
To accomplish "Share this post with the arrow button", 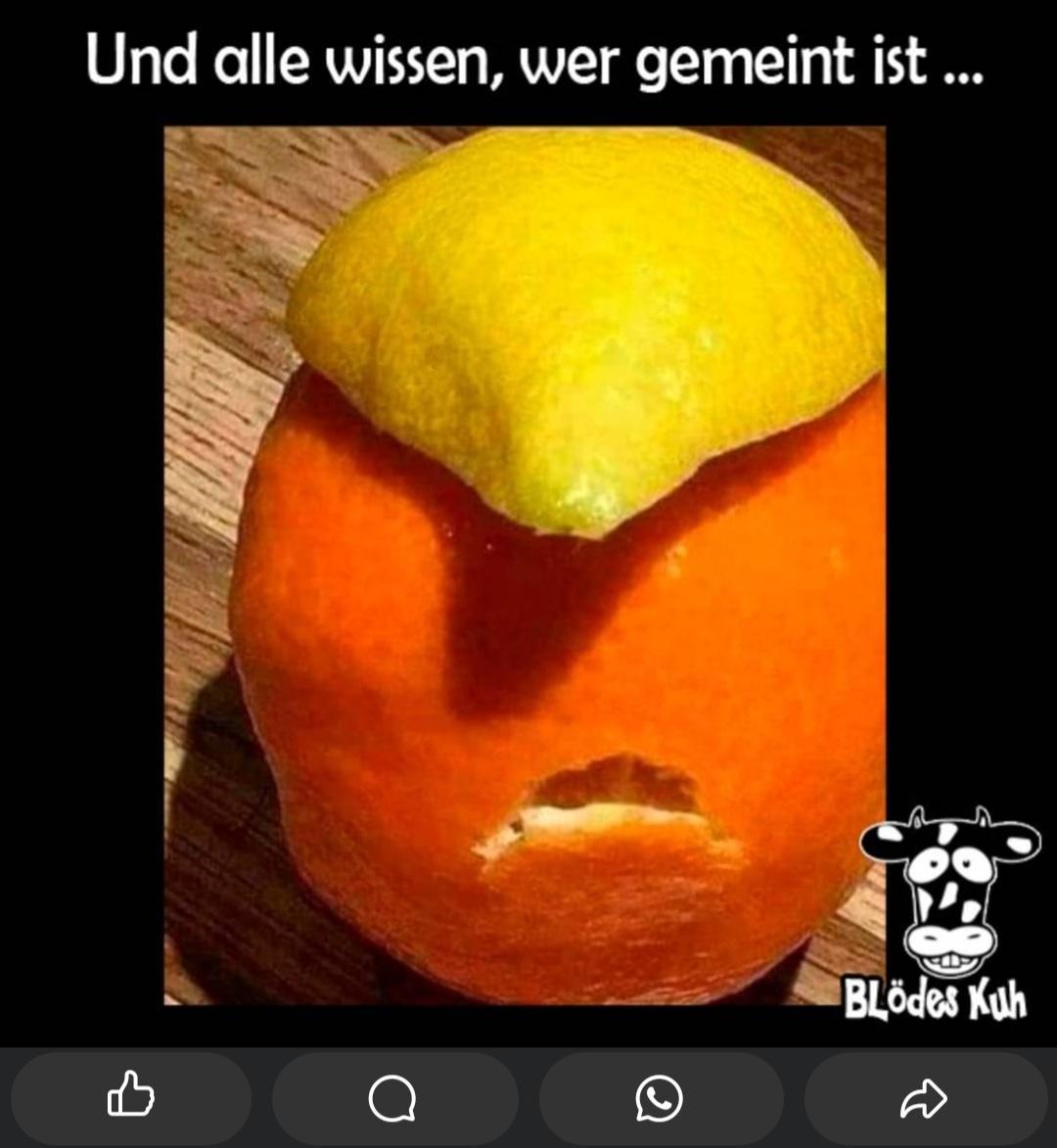I will (x=924, y=1098).
